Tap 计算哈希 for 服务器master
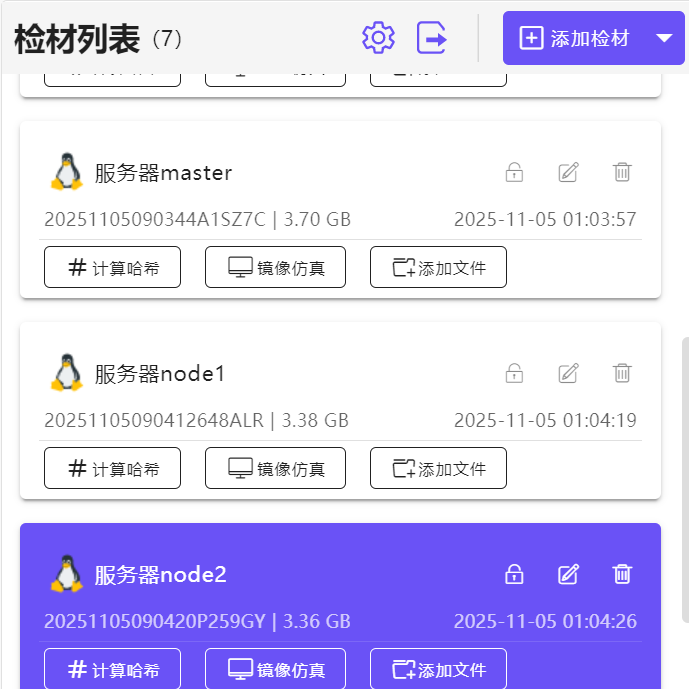 coord(112,267)
